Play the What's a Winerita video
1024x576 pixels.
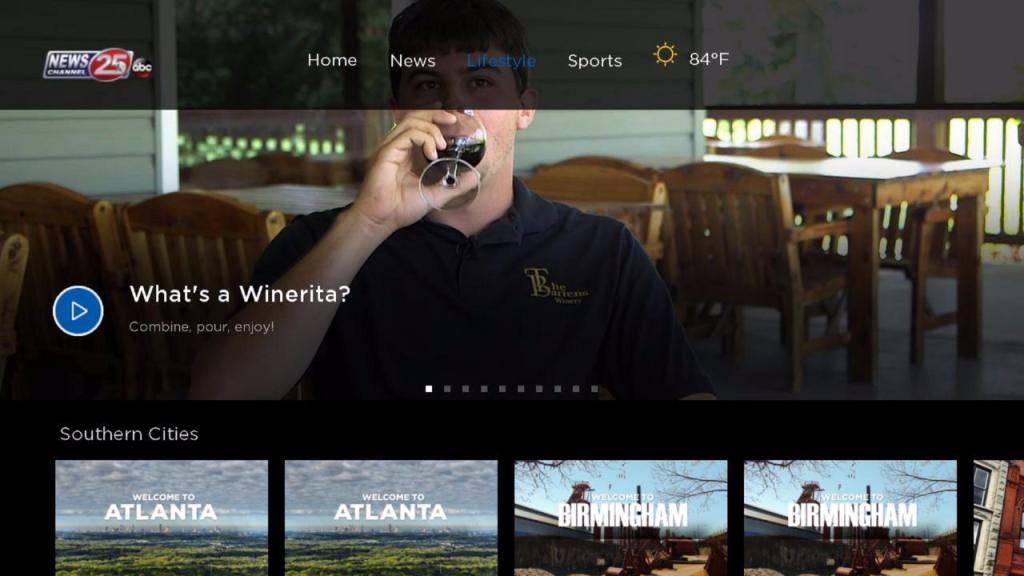[x=78, y=311]
